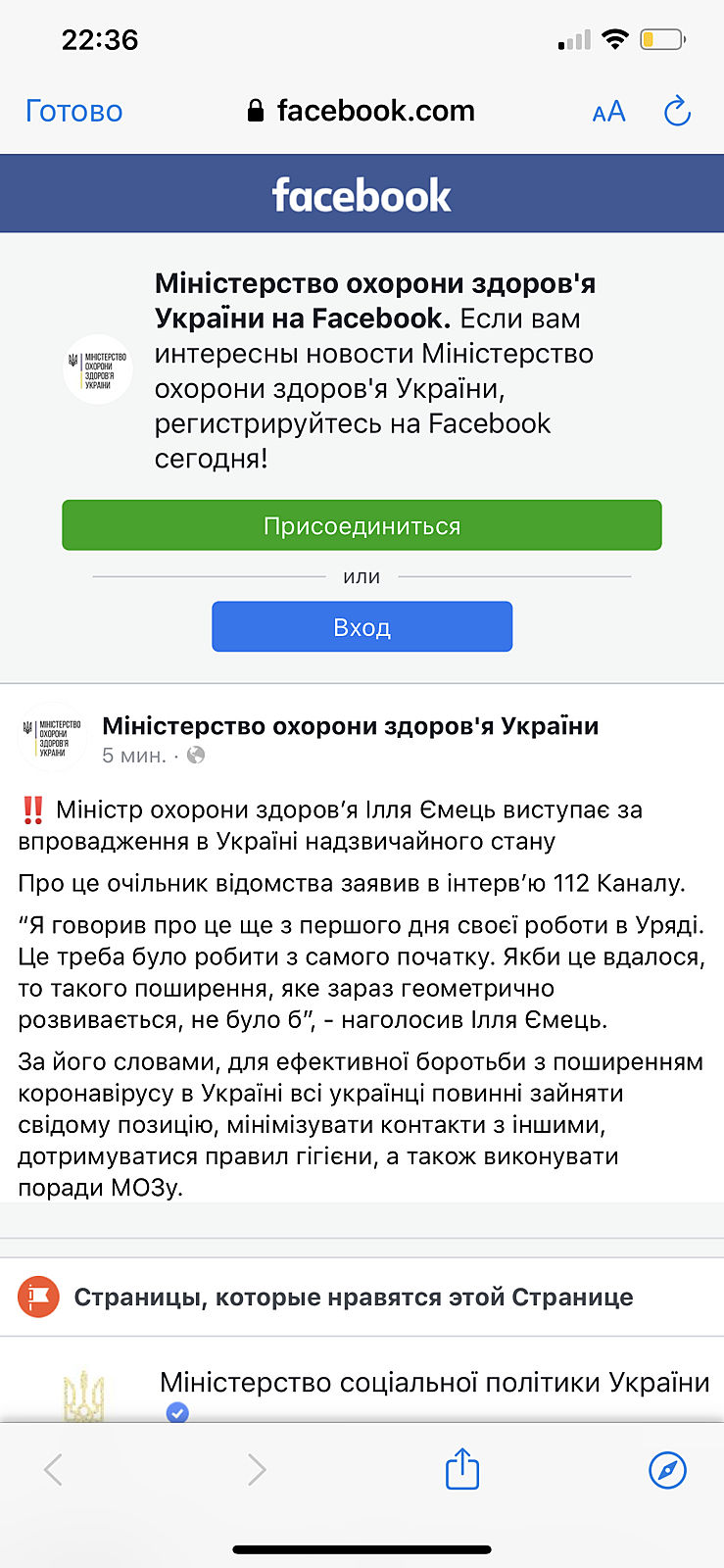
Task: Open Міністерство соціальної політики України page
Action: (x=434, y=1382)
